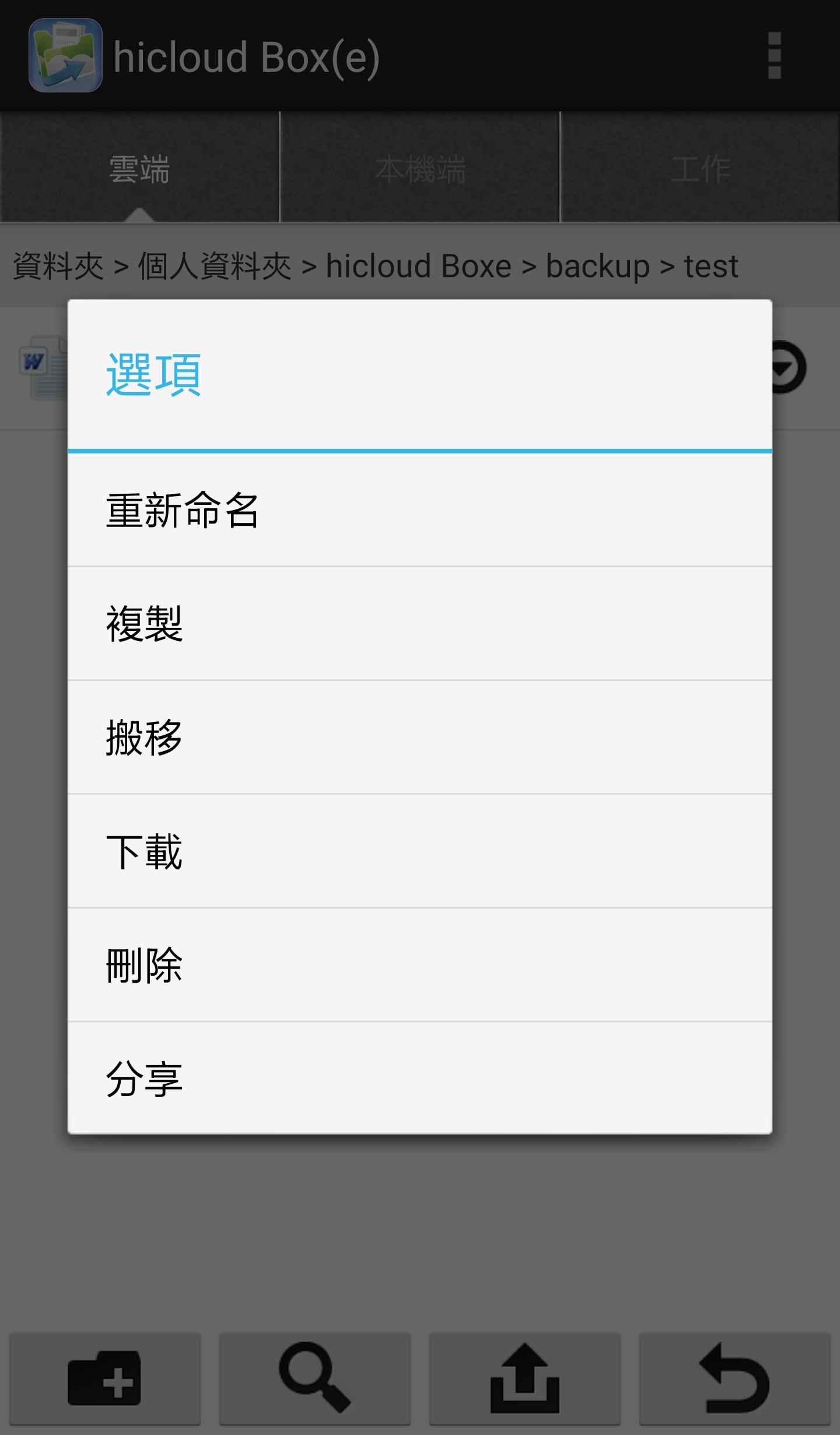Tap 下載 to download the file

pyautogui.click(x=419, y=851)
